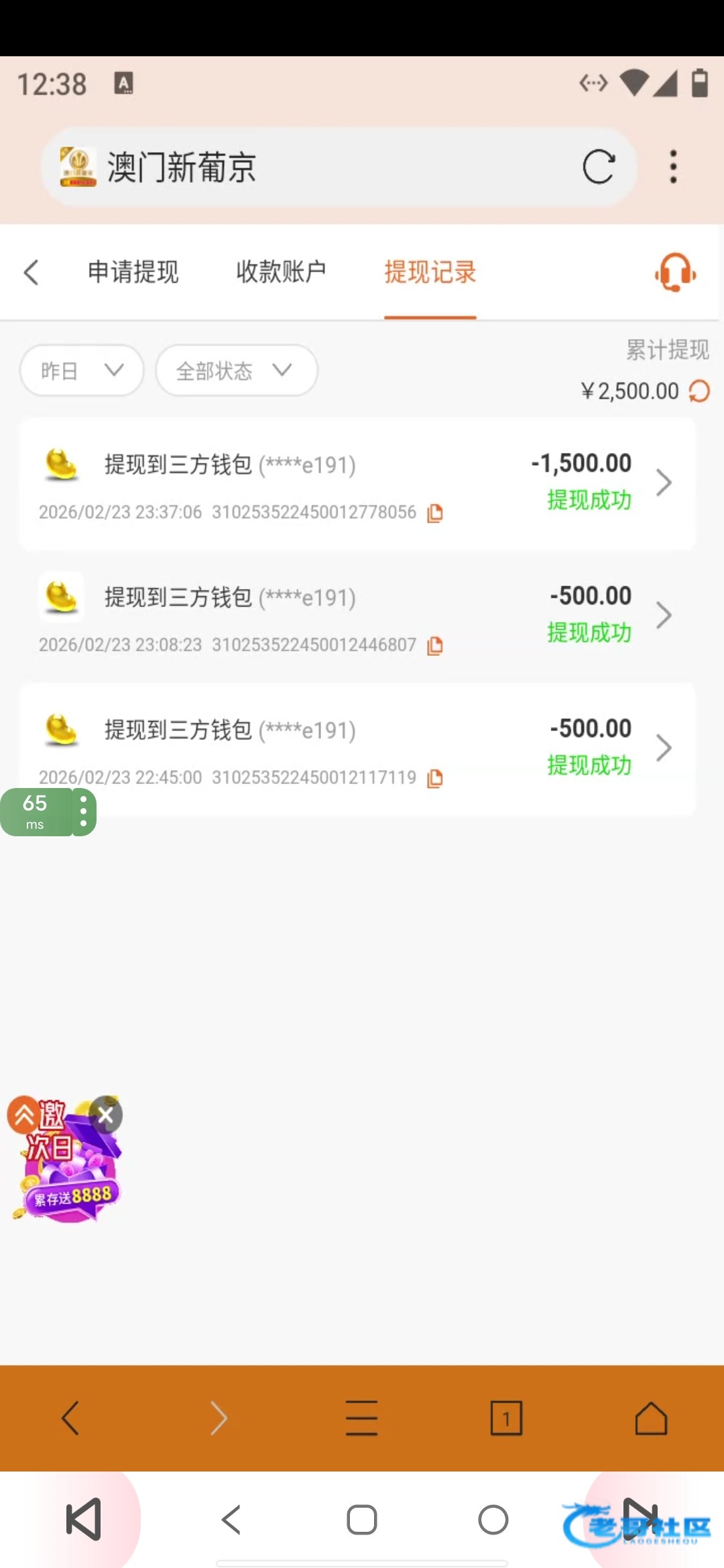
Task: Expand the 昨日 date filter
Action: coord(82,371)
